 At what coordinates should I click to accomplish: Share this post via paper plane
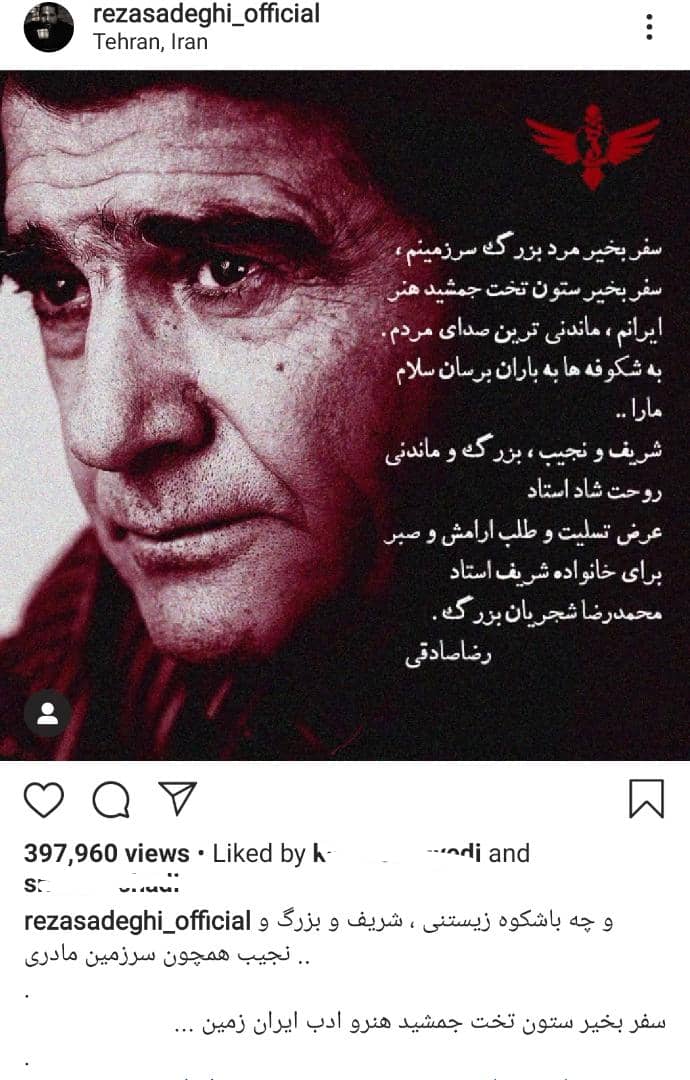coord(177,798)
